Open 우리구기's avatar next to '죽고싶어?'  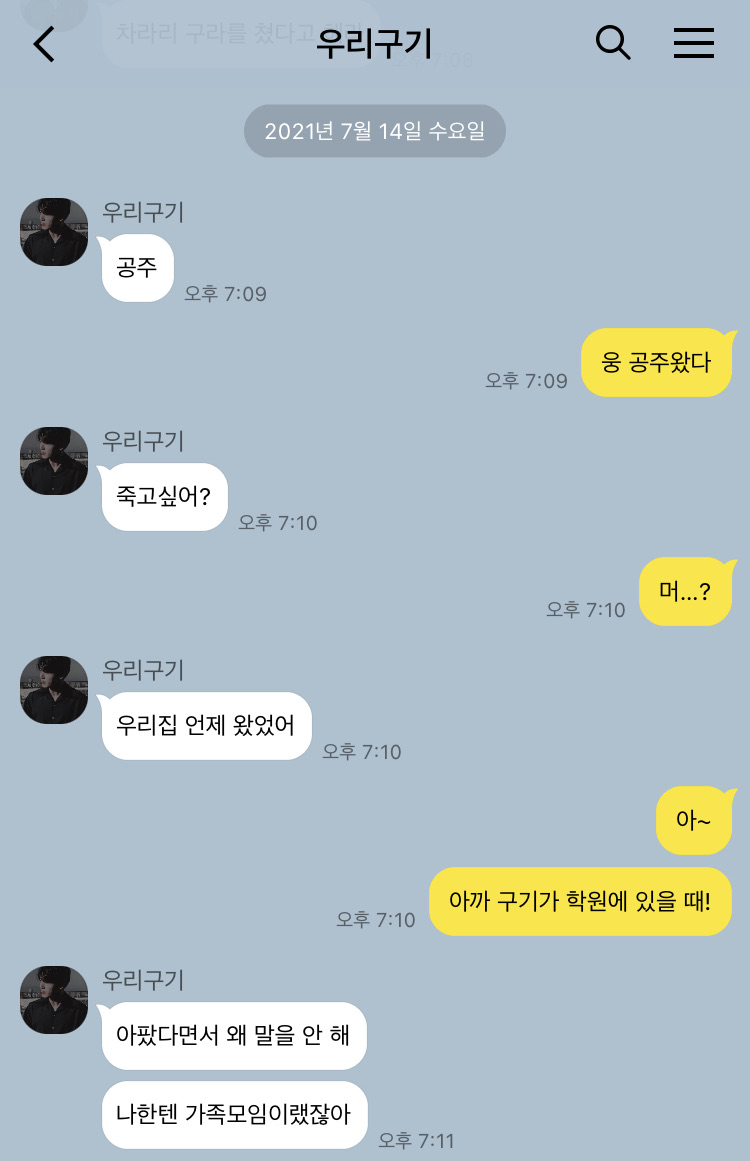pyautogui.click(x=54, y=461)
